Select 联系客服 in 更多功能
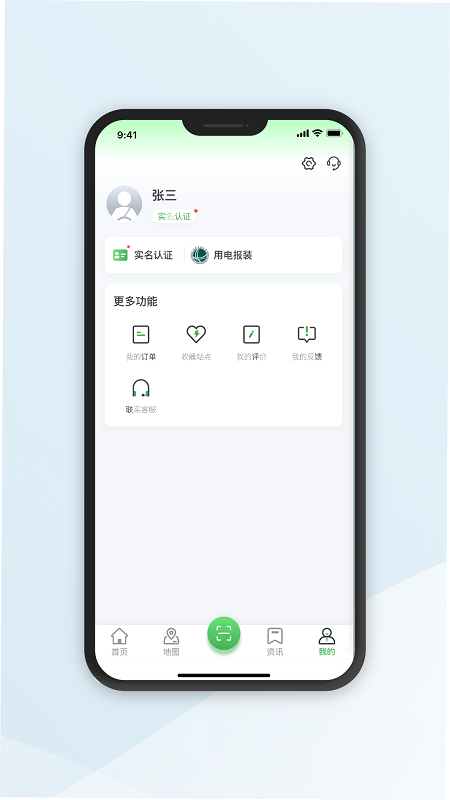450x800 pixels. 141,396
